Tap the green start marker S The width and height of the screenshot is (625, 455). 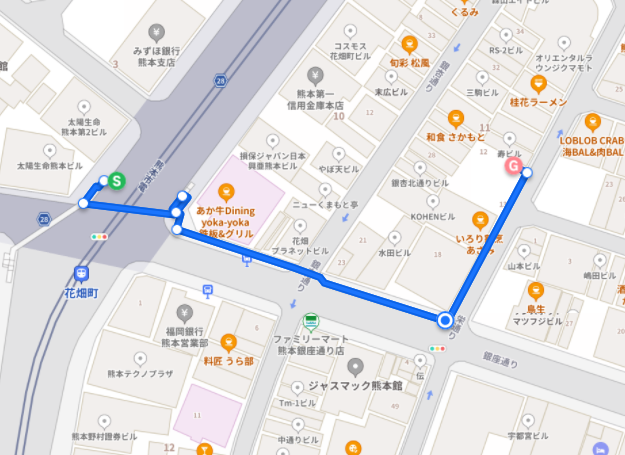click(116, 181)
